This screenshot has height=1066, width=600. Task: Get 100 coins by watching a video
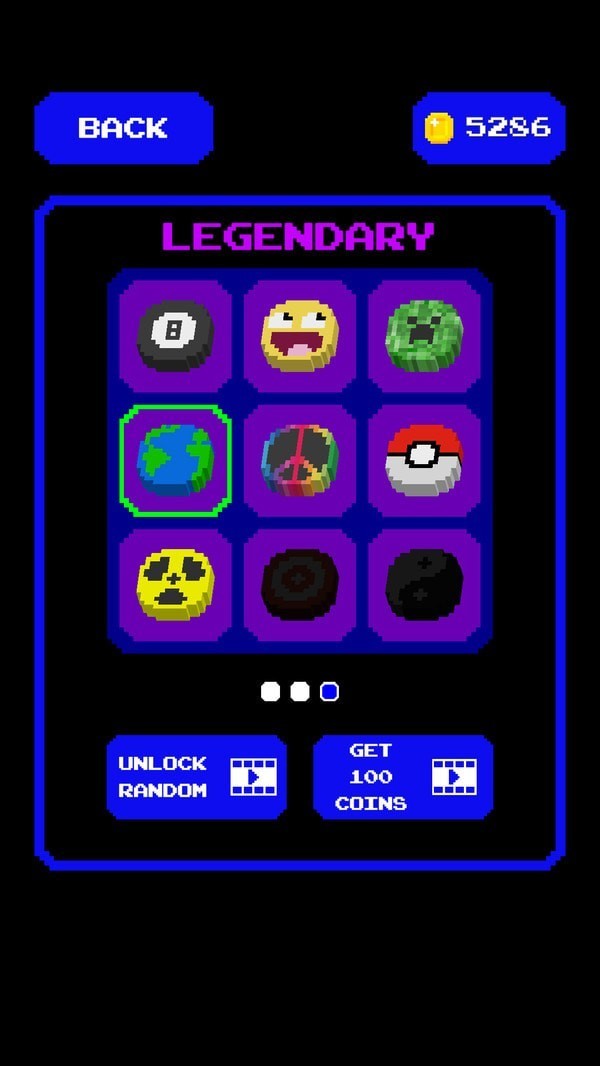tap(403, 777)
